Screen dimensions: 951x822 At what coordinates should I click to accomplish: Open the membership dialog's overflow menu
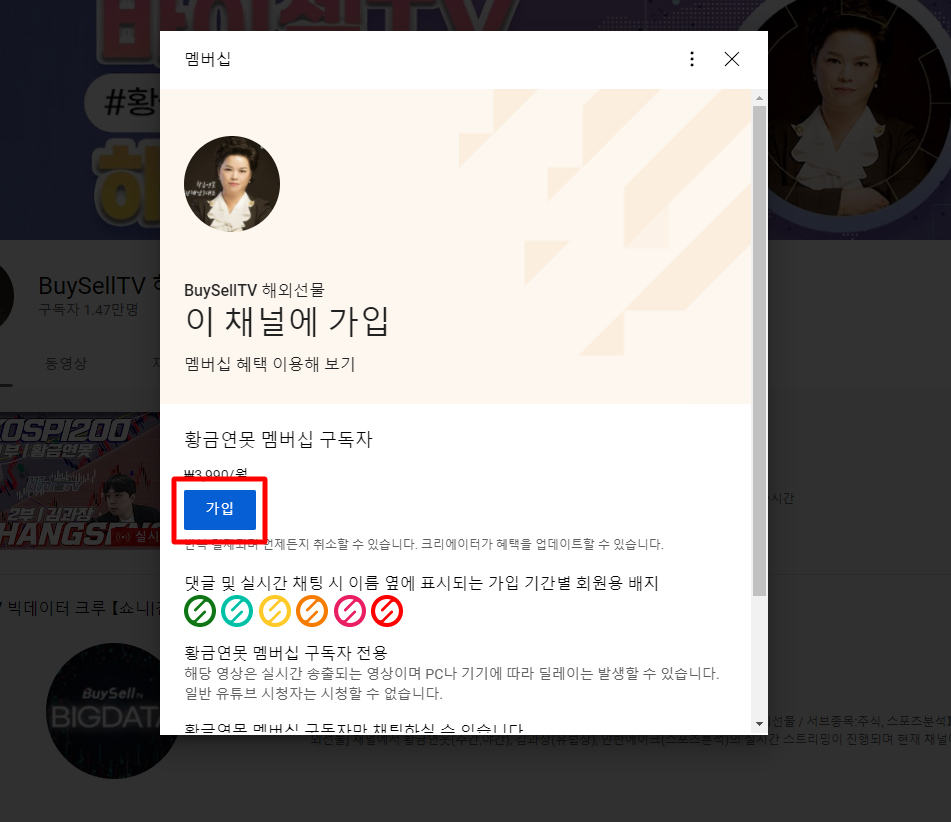click(692, 59)
